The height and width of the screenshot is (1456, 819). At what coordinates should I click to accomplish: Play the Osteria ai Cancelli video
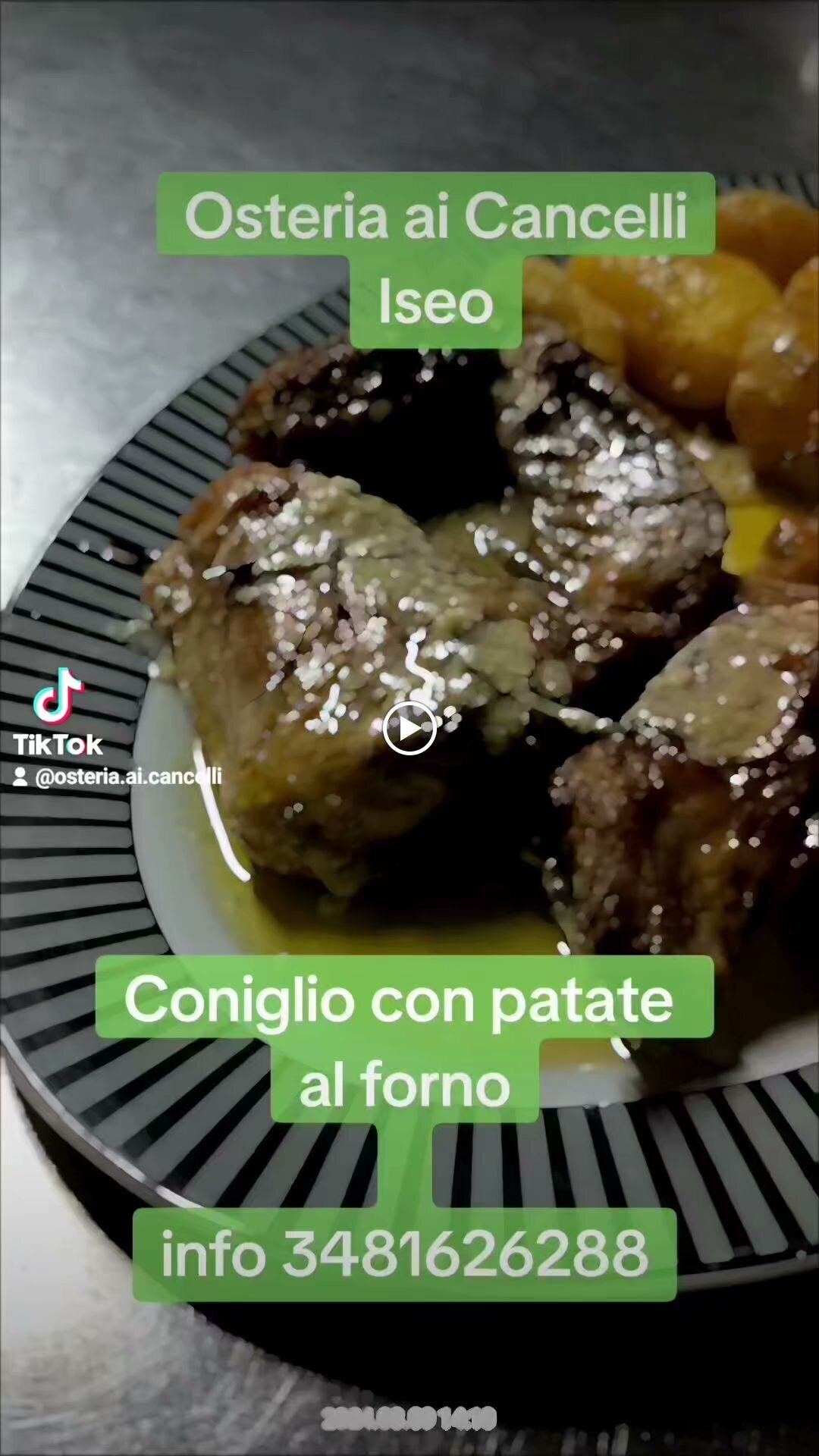(x=409, y=729)
